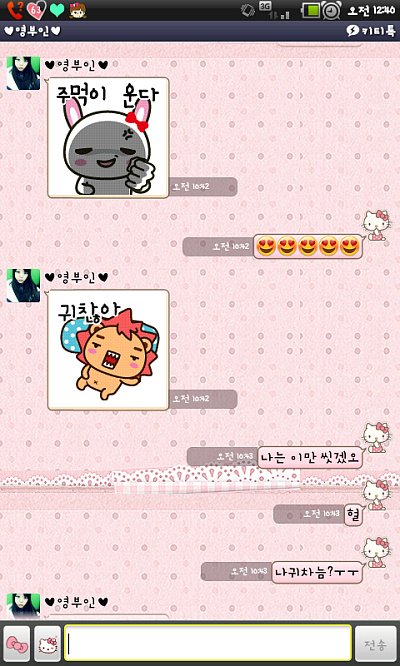
Task: Open the pink ribbon attachment button
Action: tap(17, 644)
